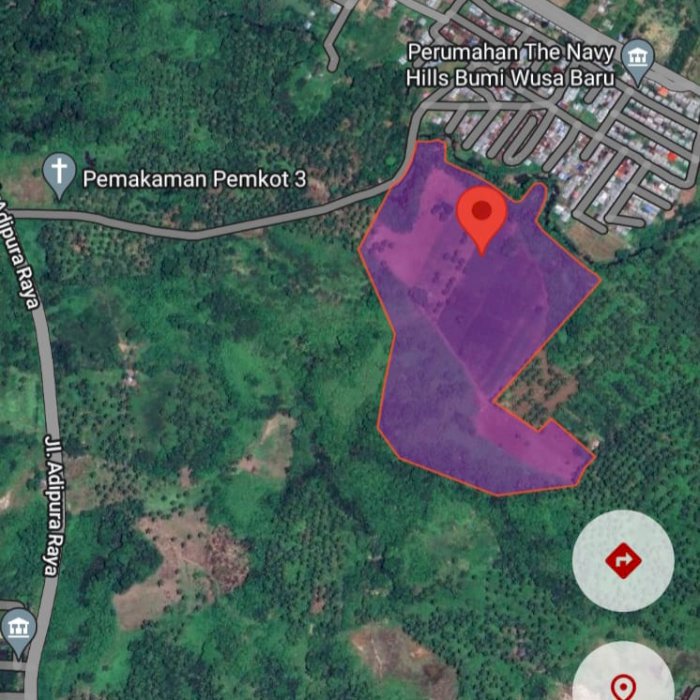Tap the location pin button at bottom right

click(x=624, y=680)
